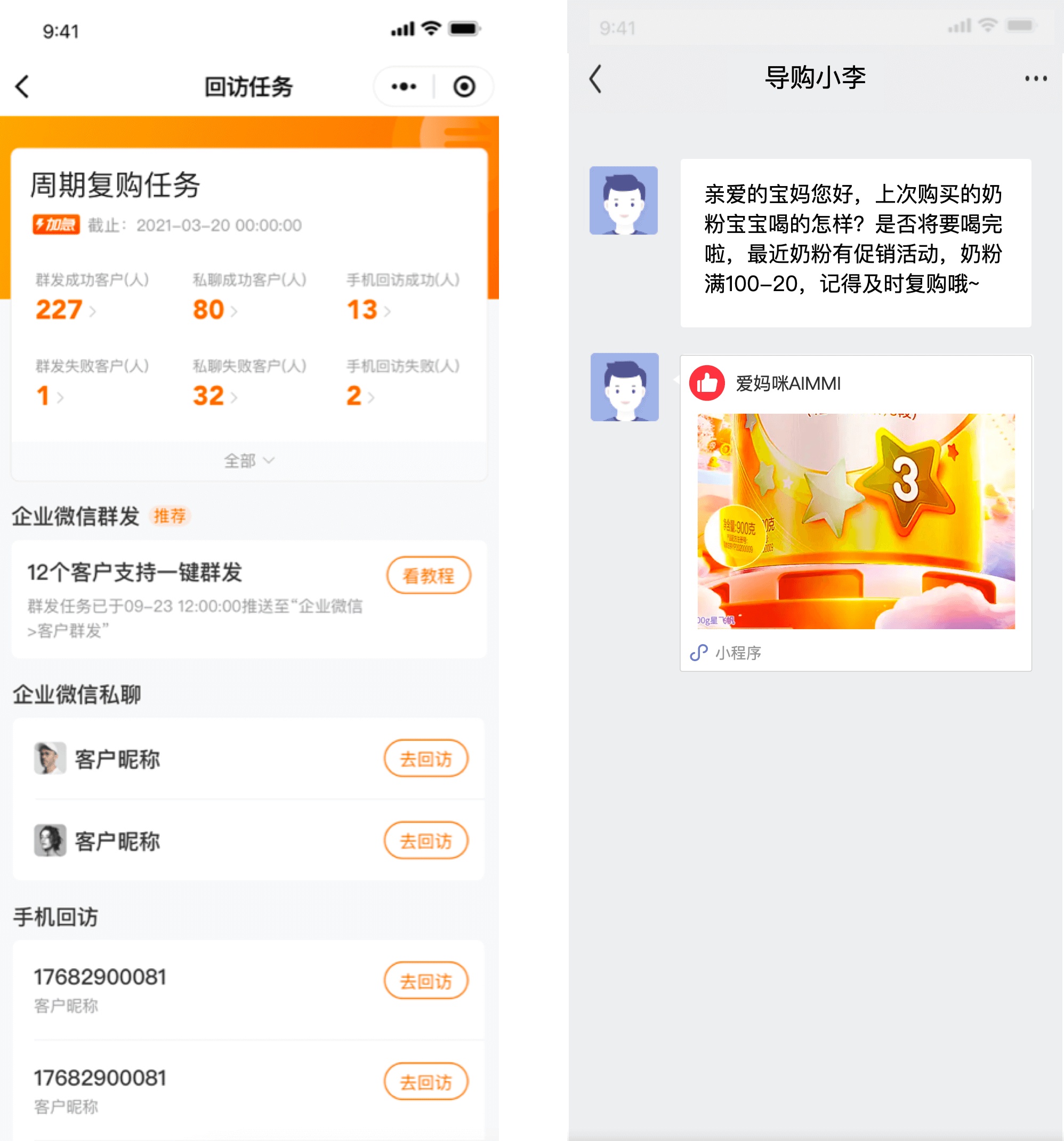Open the 手机回访成功 count of 13
Viewport: 1064px width, 1141px height.
368,310
